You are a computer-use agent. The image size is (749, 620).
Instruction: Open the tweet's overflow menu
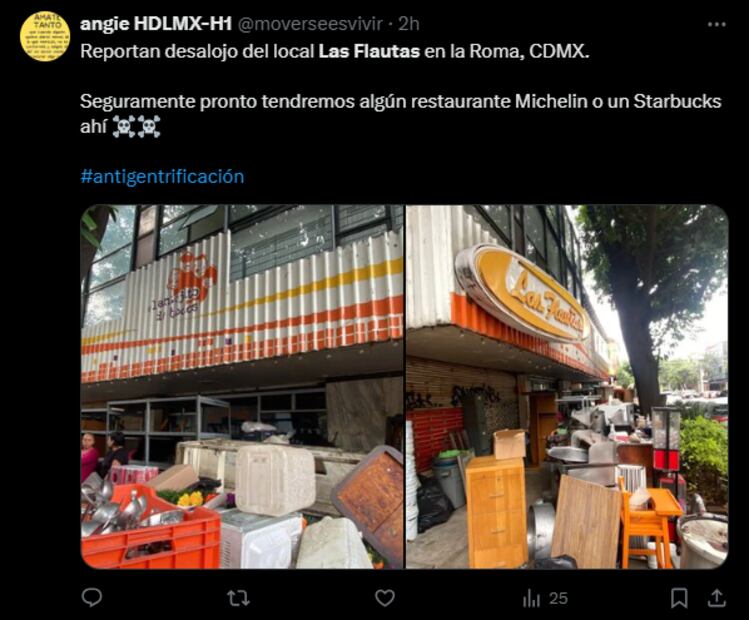click(716, 24)
